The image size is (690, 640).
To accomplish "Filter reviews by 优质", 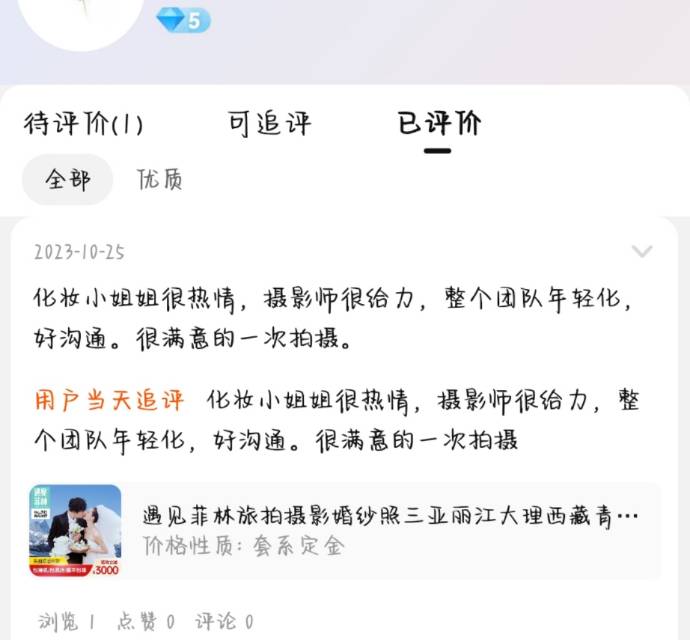I will click(x=159, y=180).
